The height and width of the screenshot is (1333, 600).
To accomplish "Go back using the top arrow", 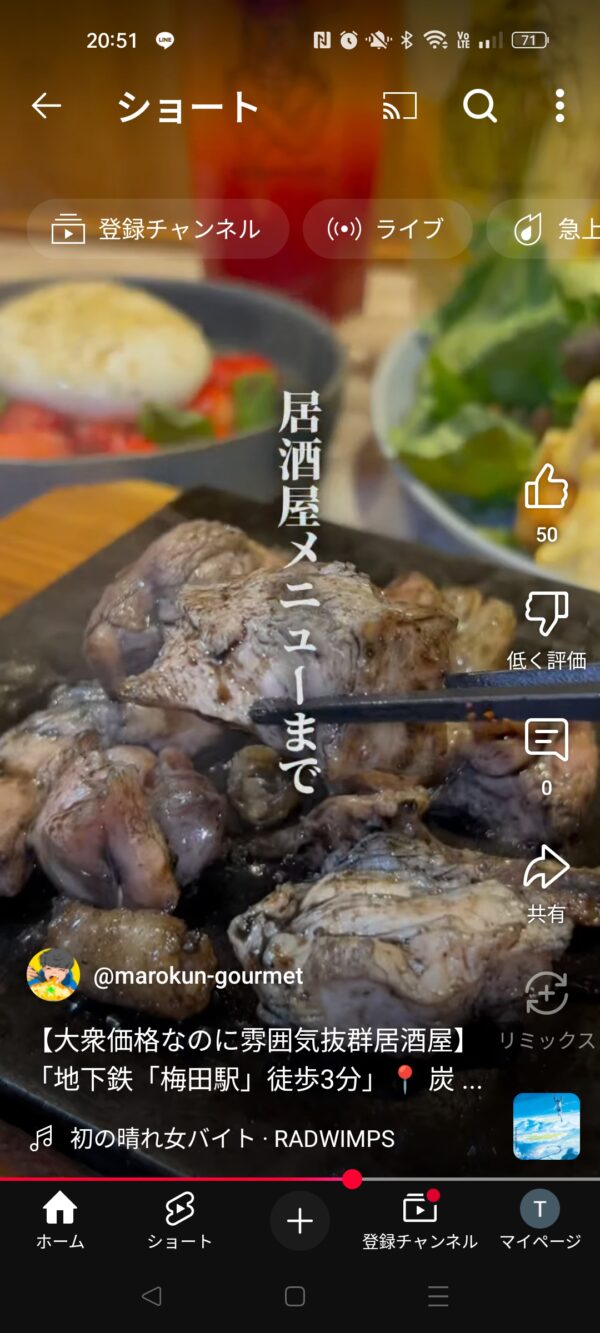I will [46, 106].
